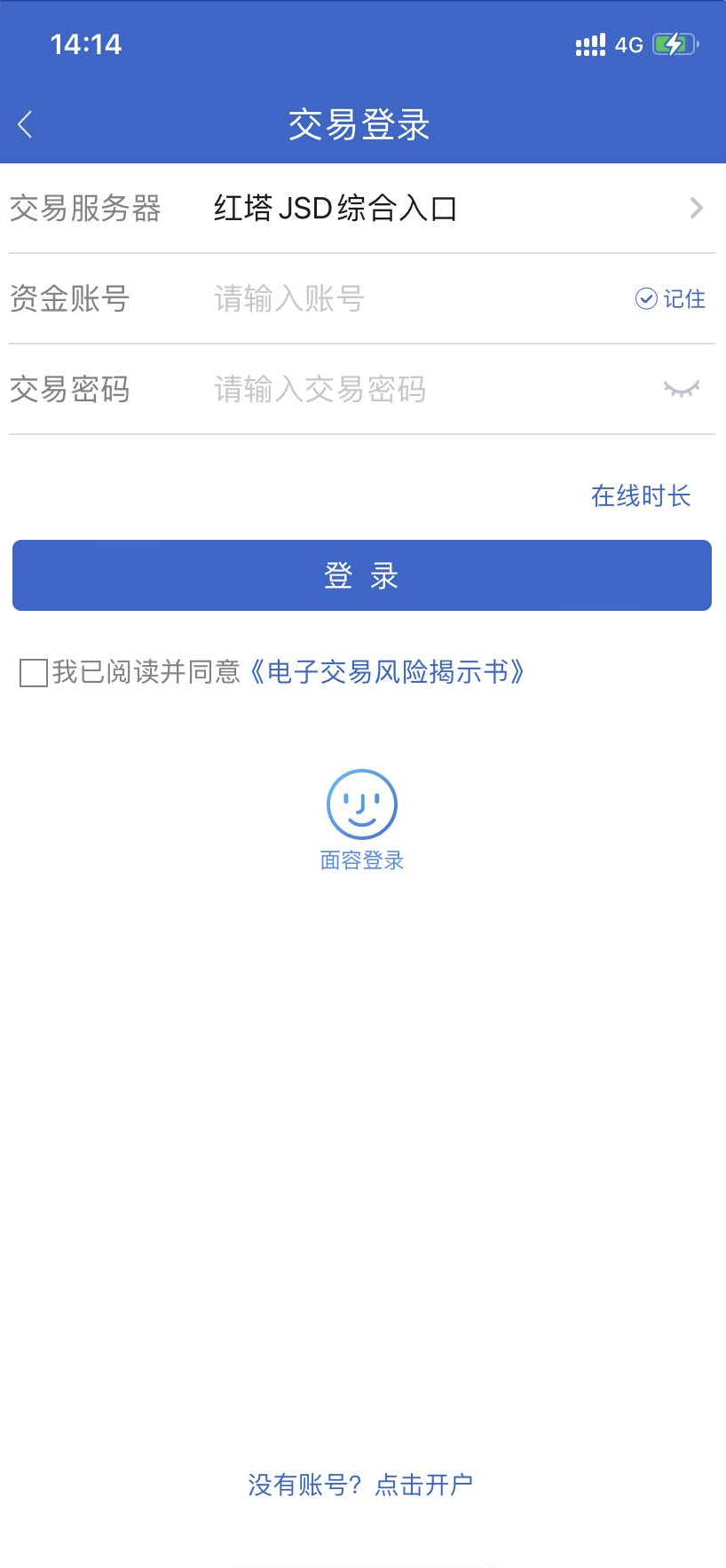Show the password with the eye icon

pyautogui.click(x=681, y=389)
